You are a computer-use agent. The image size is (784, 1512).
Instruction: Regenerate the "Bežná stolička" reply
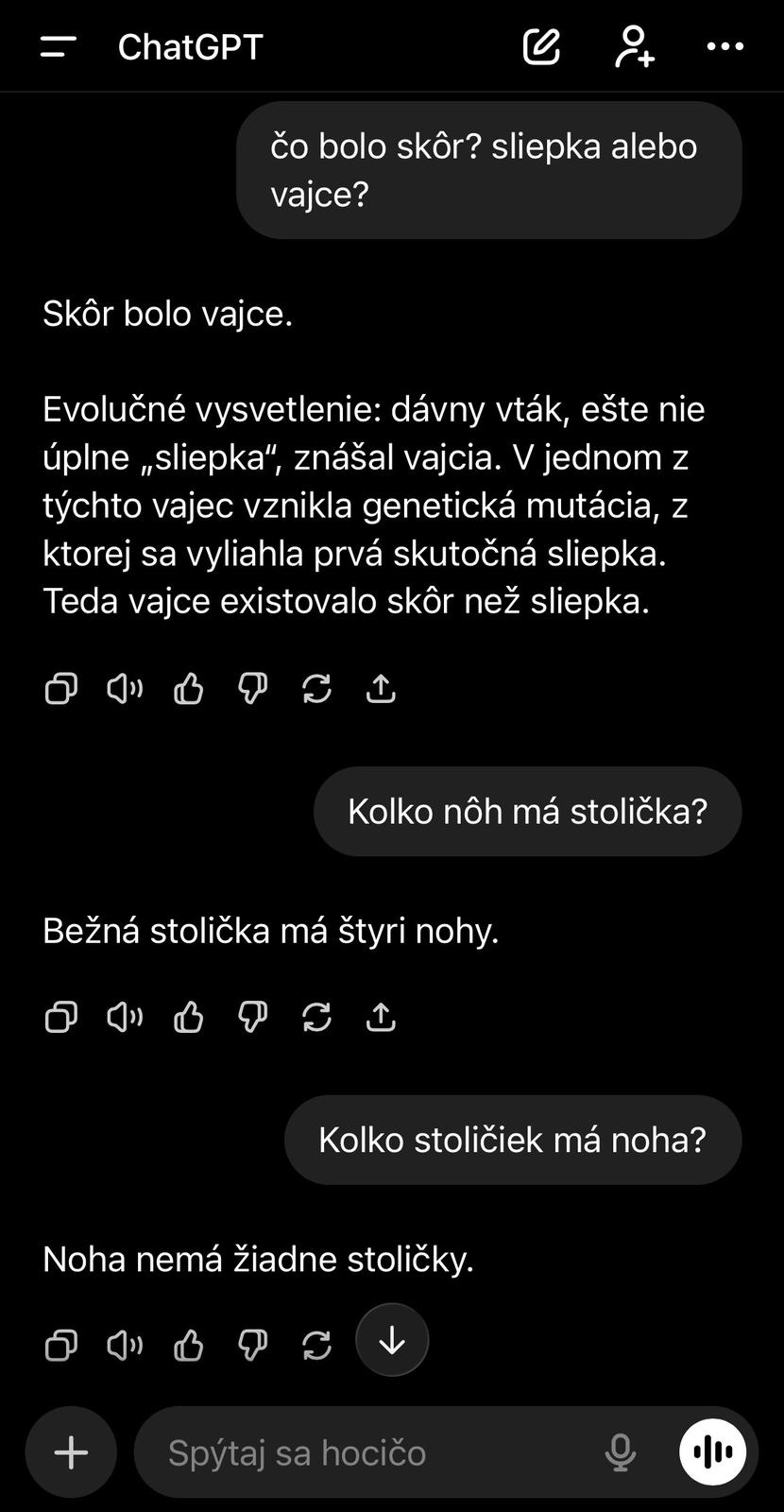(x=316, y=1017)
